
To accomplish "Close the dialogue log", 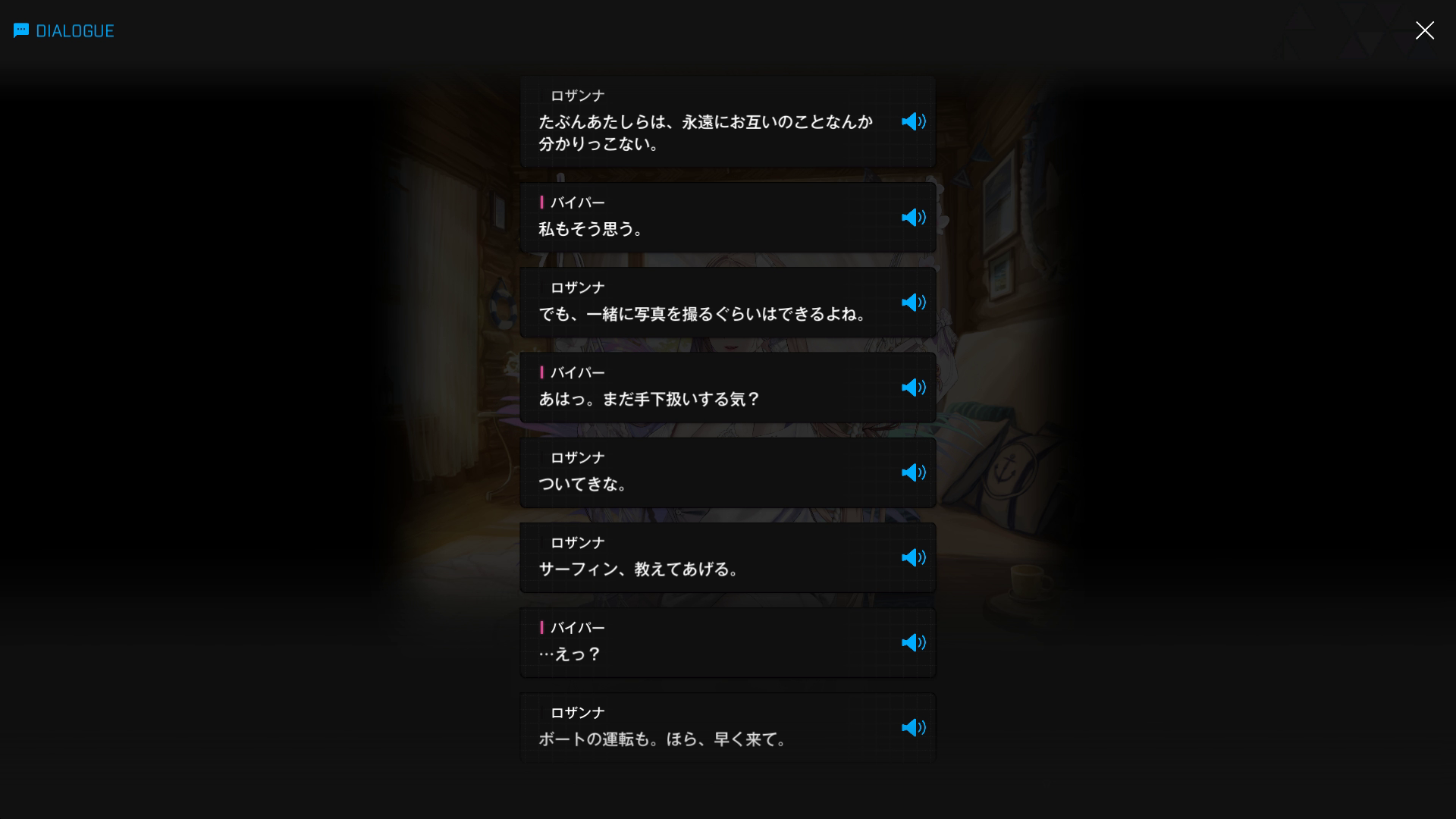I will coord(1424,30).
